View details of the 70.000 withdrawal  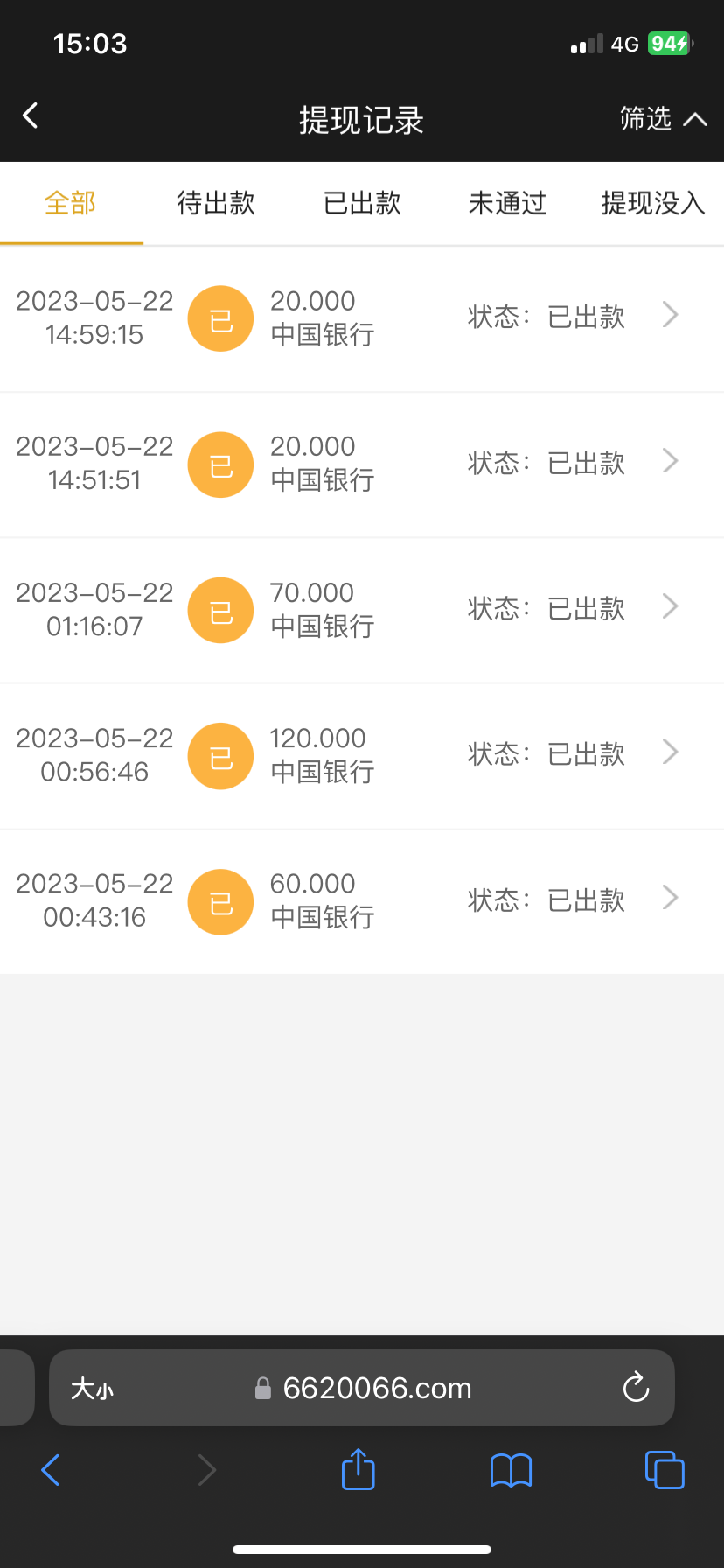[x=362, y=610]
